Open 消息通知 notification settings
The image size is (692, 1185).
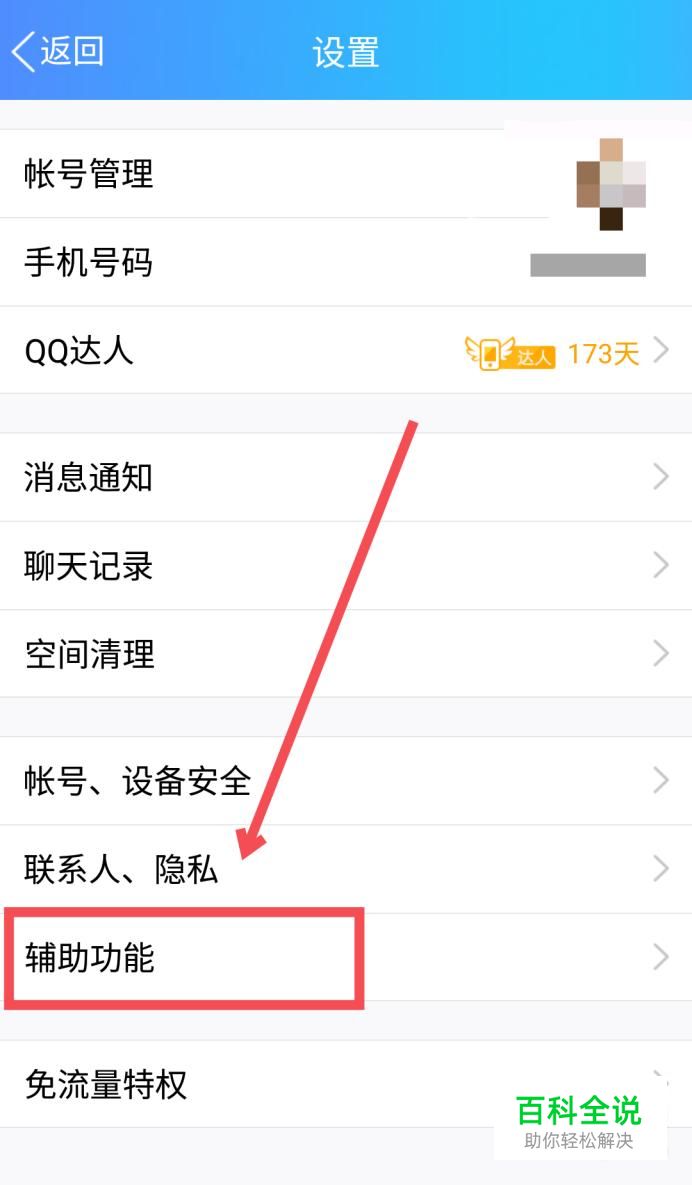click(346, 477)
